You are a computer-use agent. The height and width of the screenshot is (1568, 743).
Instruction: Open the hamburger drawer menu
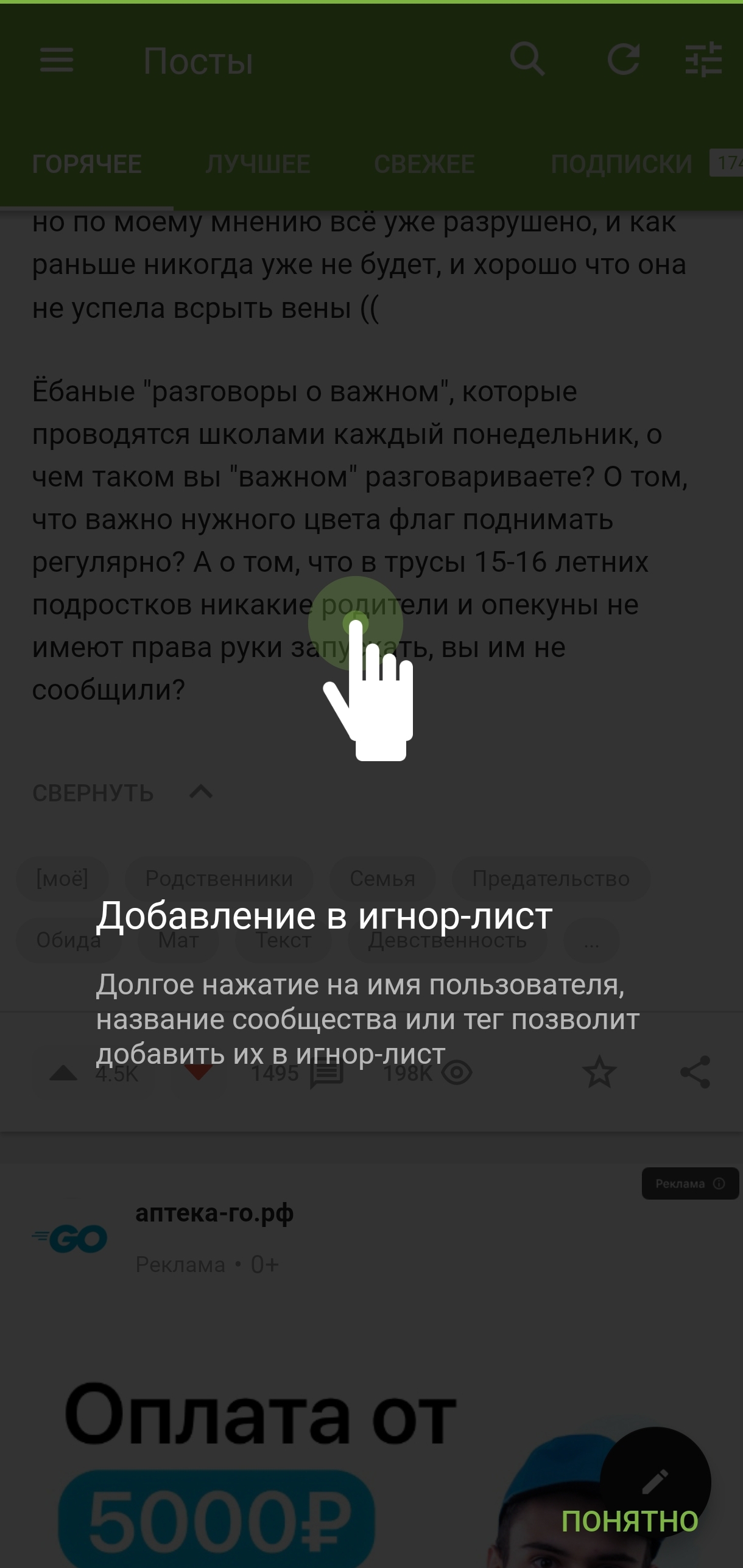(57, 60)
